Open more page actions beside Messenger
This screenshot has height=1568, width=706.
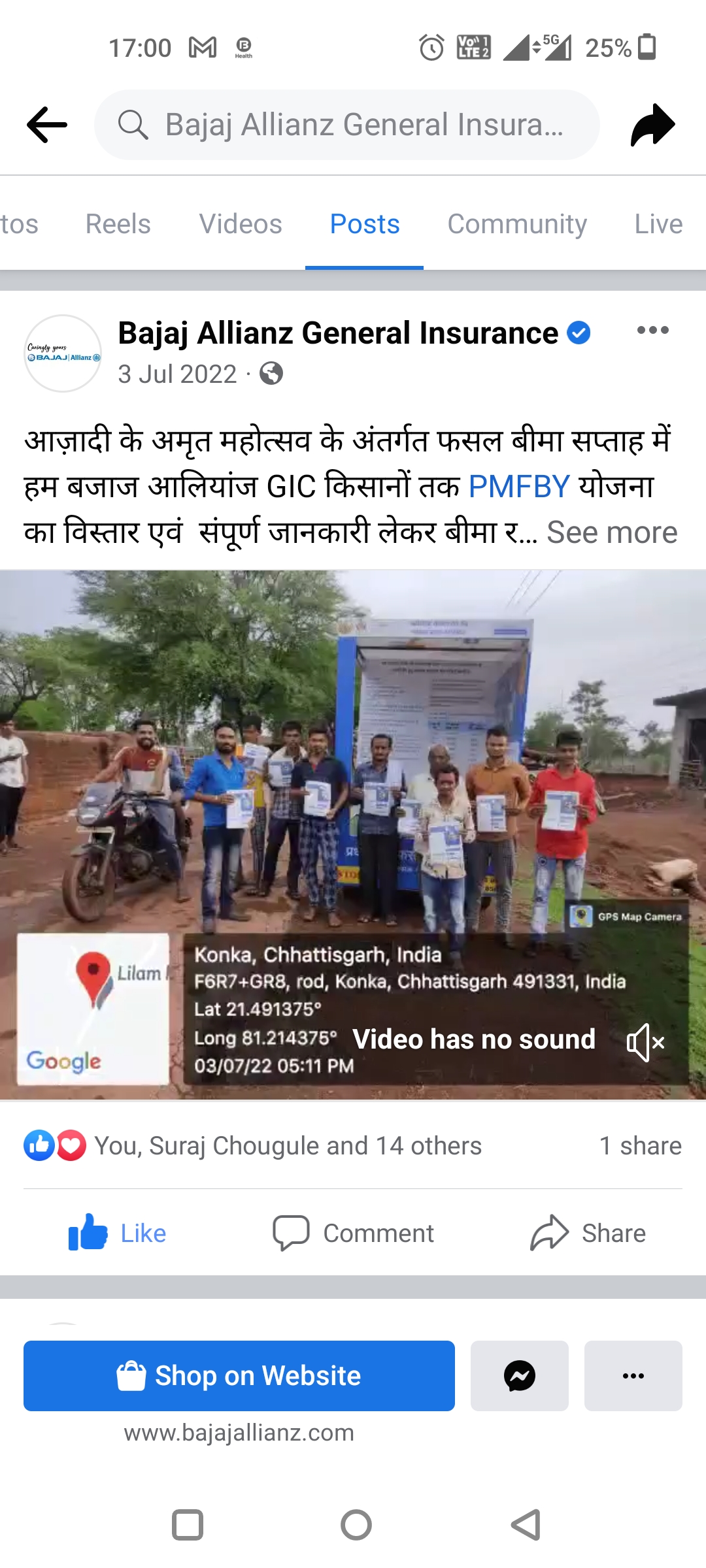click(633, 1376)
